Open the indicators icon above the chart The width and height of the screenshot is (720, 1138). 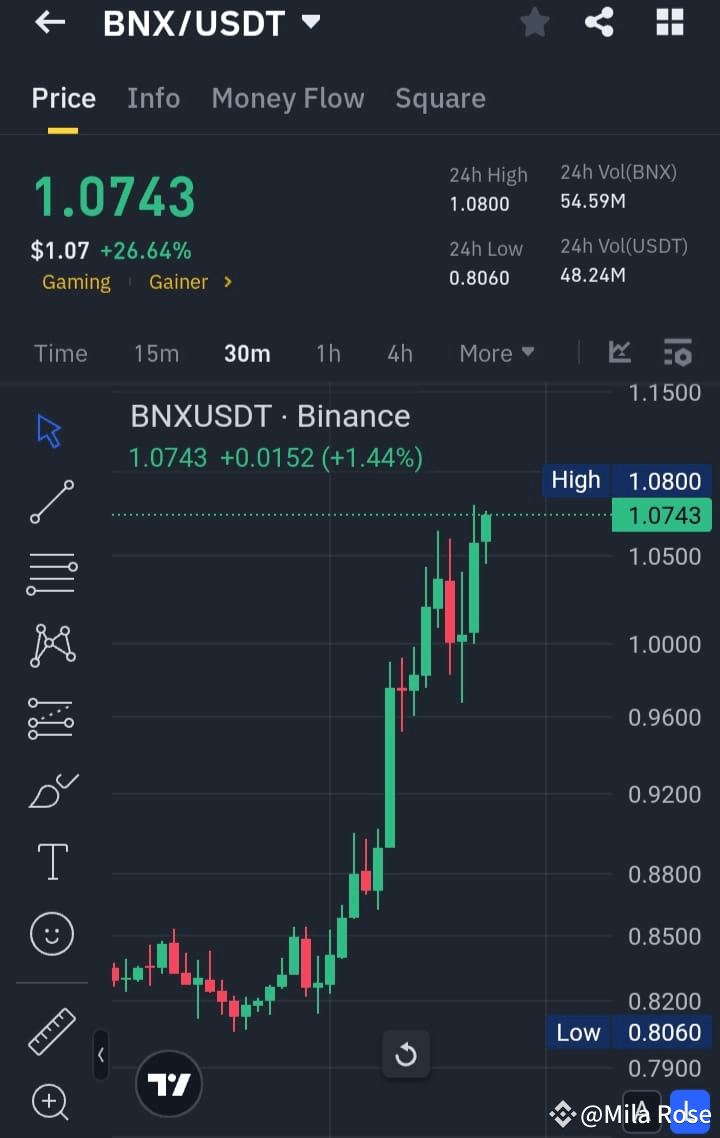619,352
